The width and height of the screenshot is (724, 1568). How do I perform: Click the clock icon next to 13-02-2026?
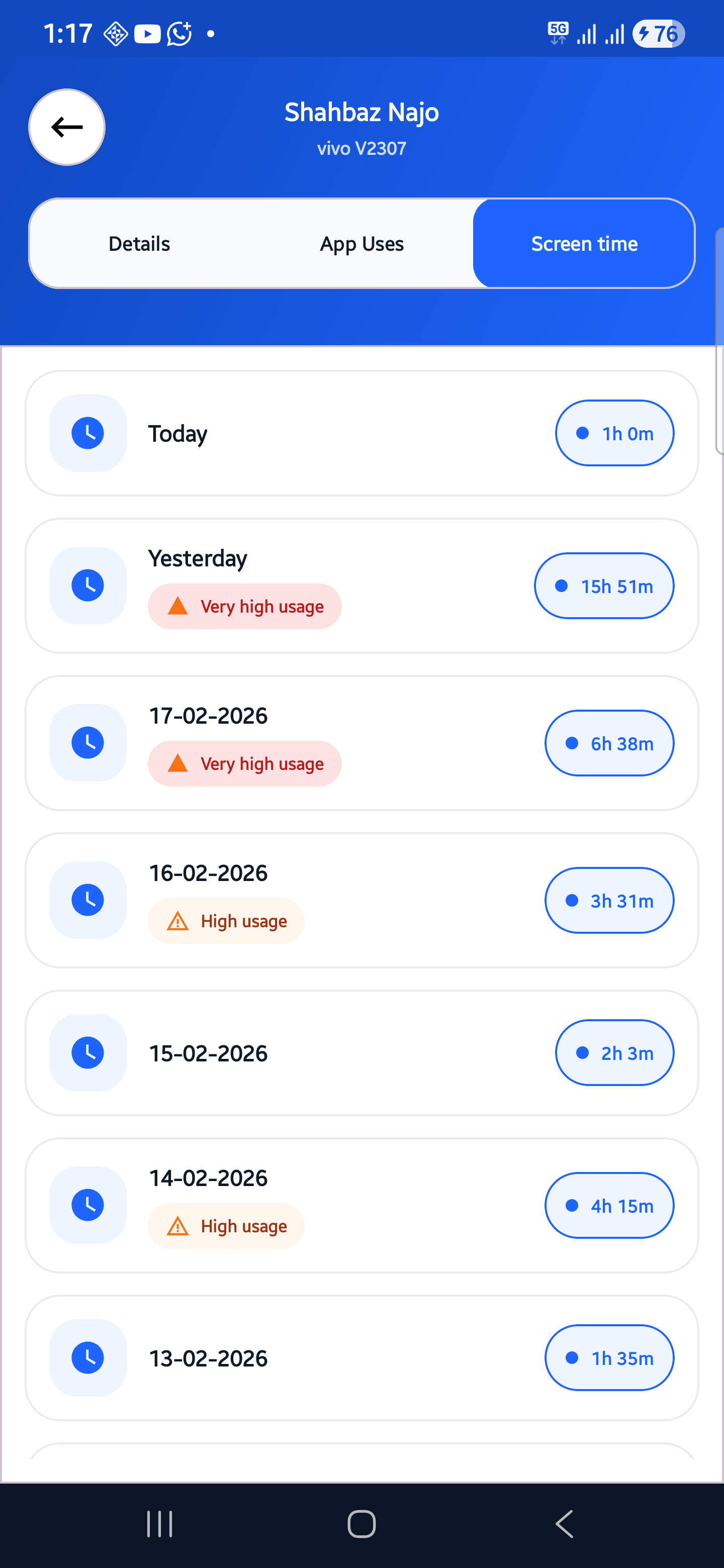coord(87,1357)
